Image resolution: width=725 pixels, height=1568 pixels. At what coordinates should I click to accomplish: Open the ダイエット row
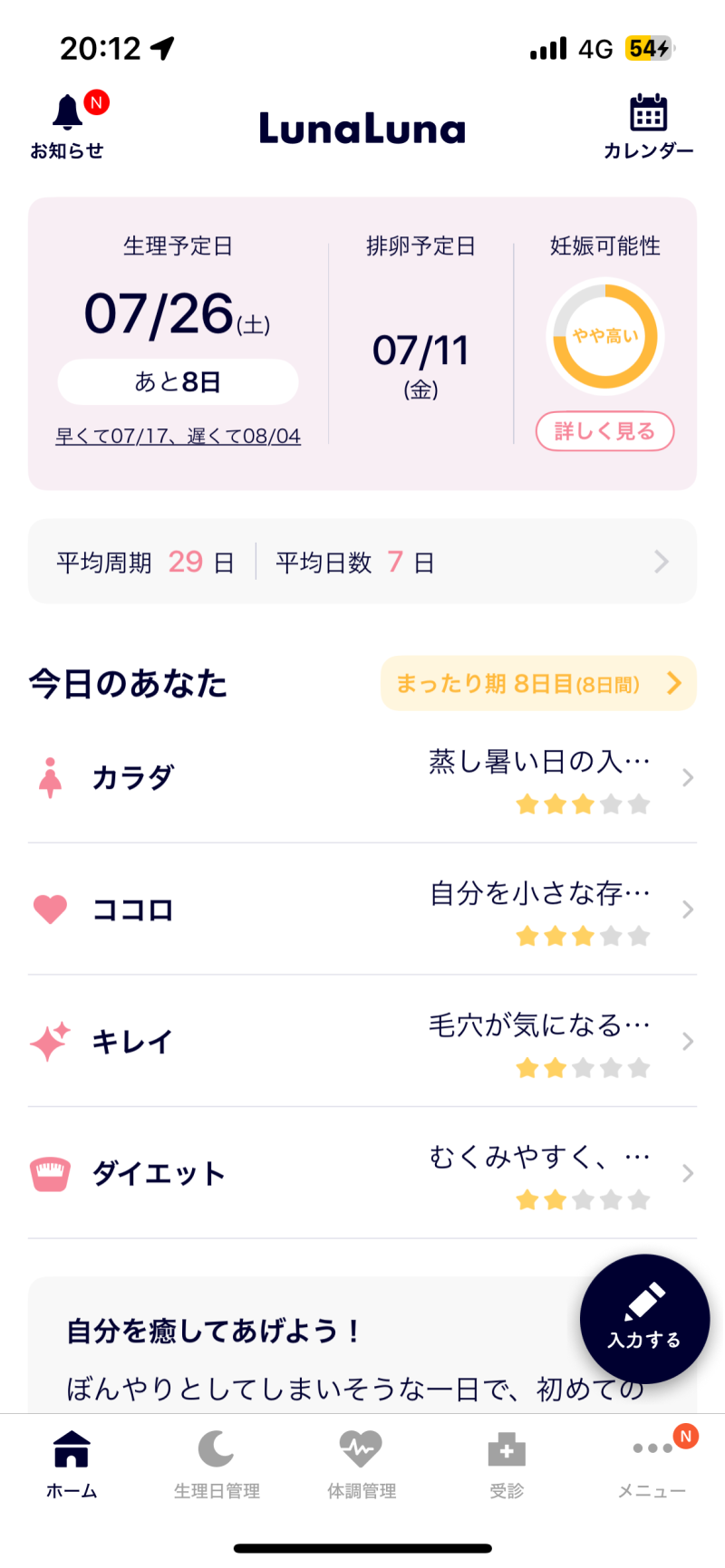coord(362,1174)
